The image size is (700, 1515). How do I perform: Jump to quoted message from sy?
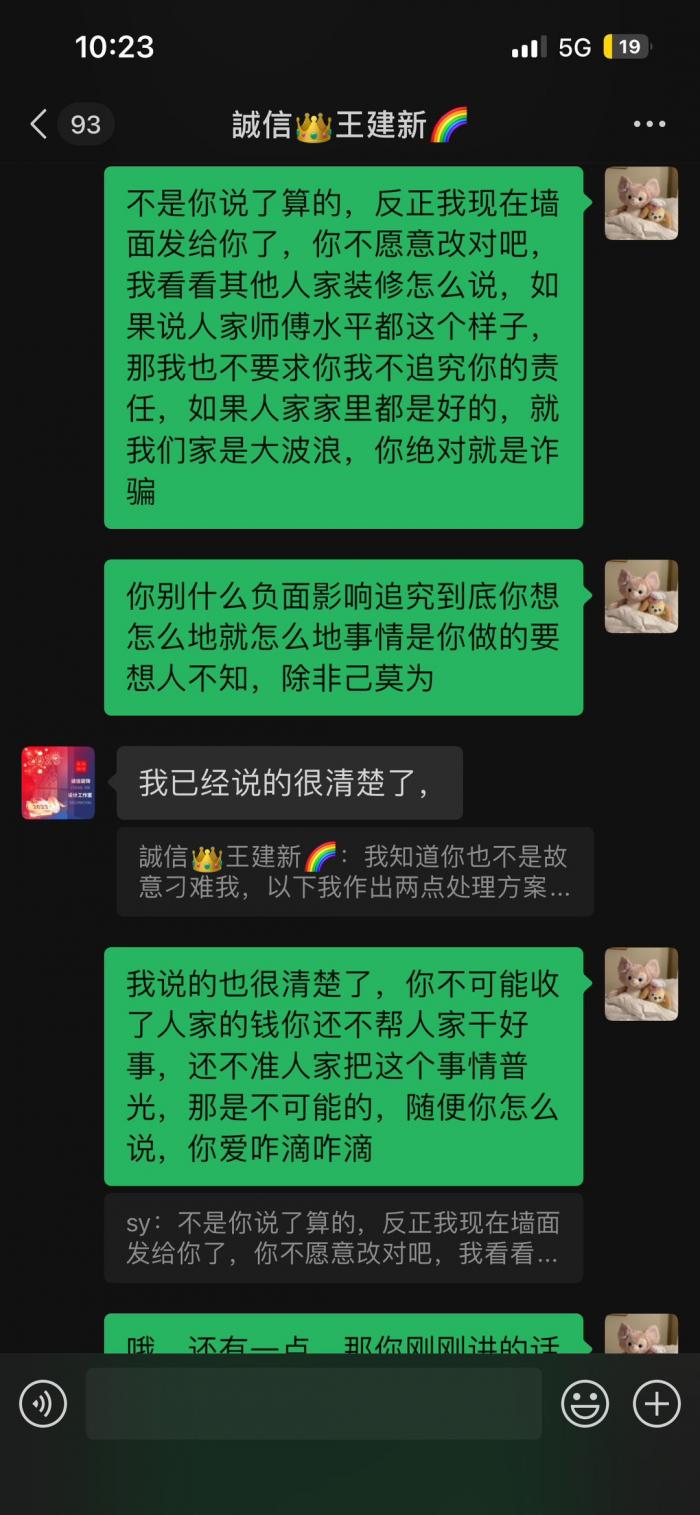pyautogui.click(x=343, y=1238)
